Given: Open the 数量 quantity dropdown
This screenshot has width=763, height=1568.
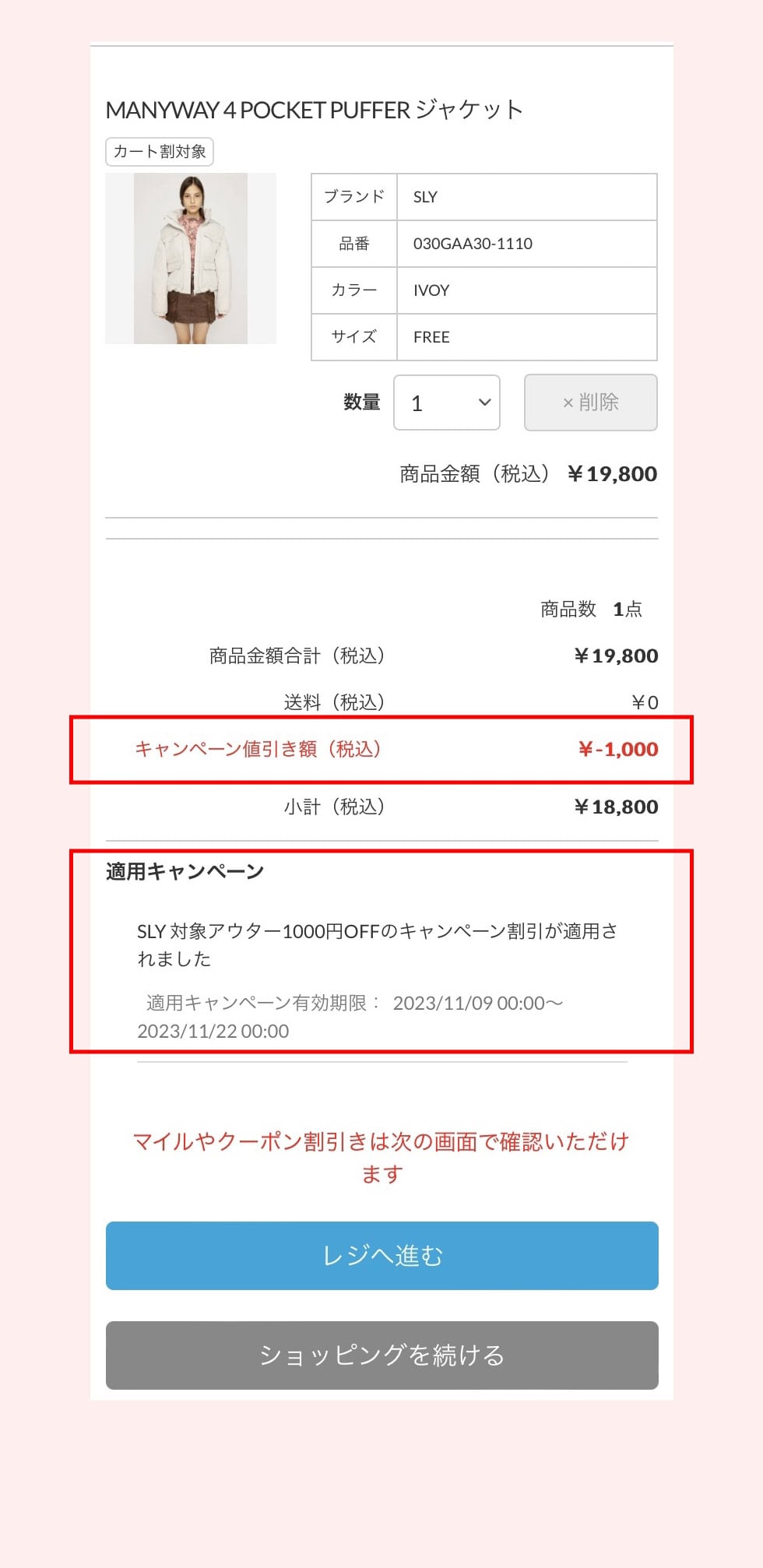Looking at the screenshot, I should 446,403.
